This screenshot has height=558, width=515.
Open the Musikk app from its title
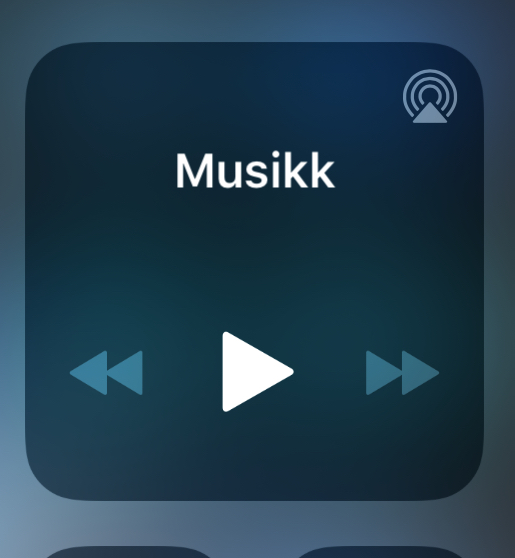255,170
